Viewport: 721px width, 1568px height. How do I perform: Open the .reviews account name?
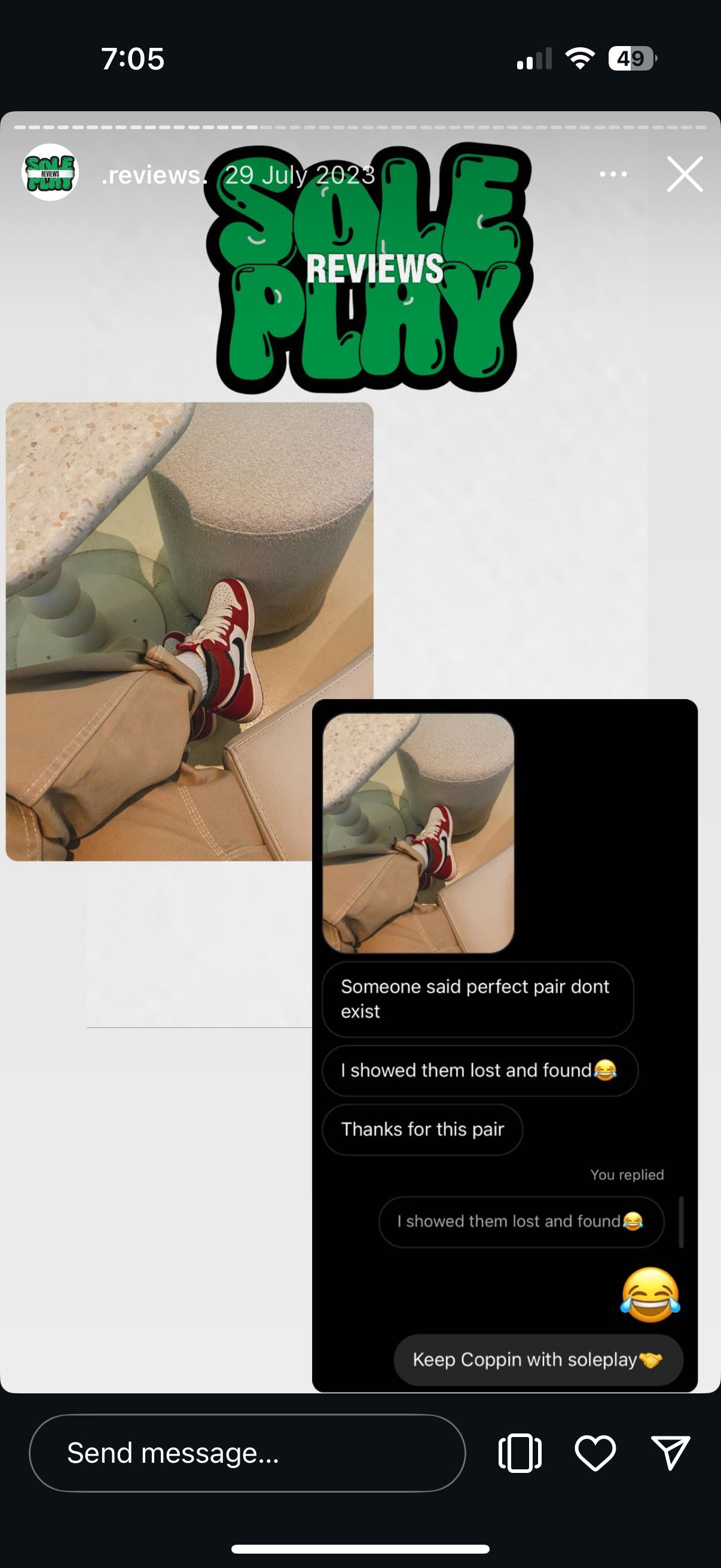pos(153,175)
